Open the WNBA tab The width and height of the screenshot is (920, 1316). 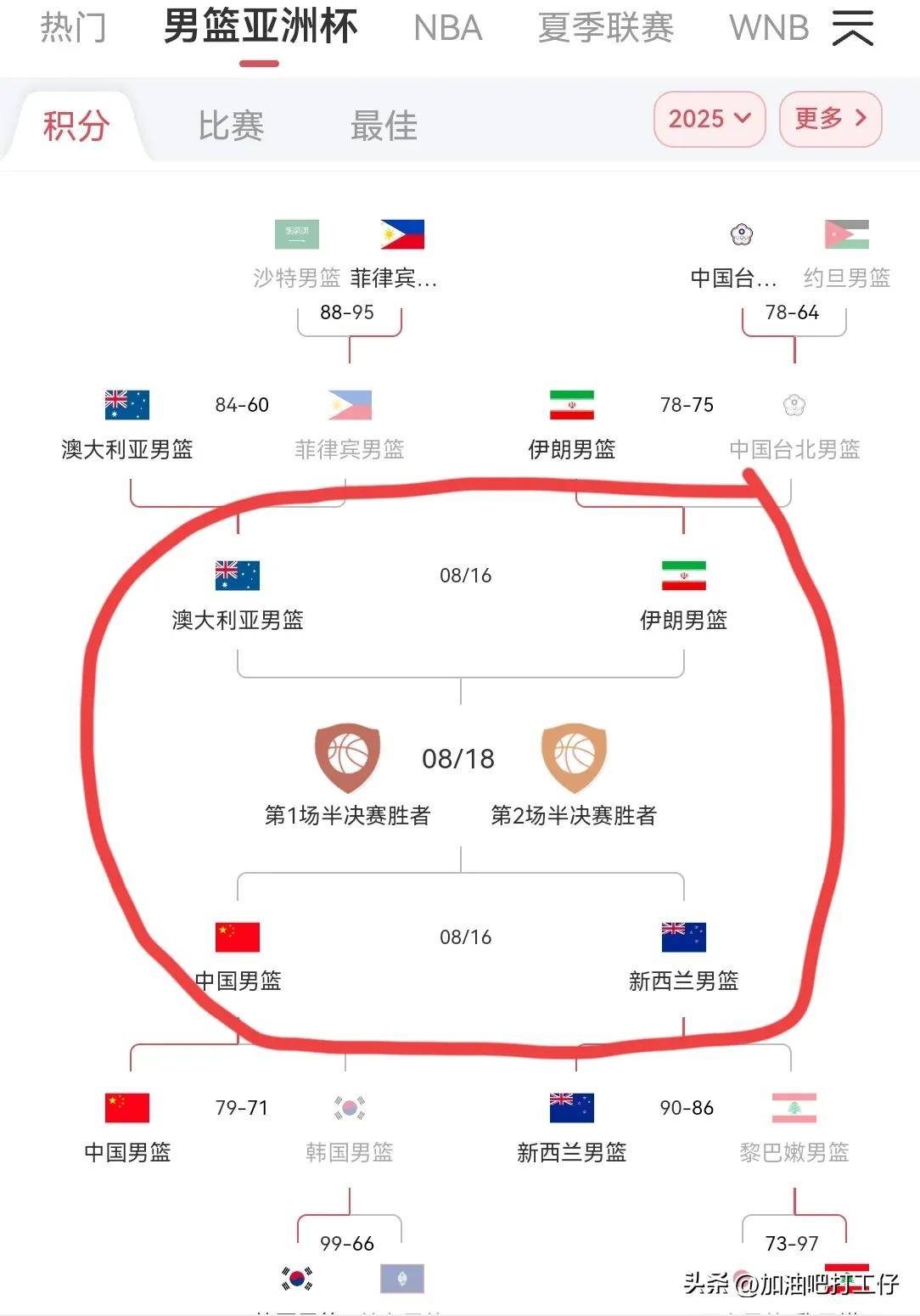coord(768,29)
